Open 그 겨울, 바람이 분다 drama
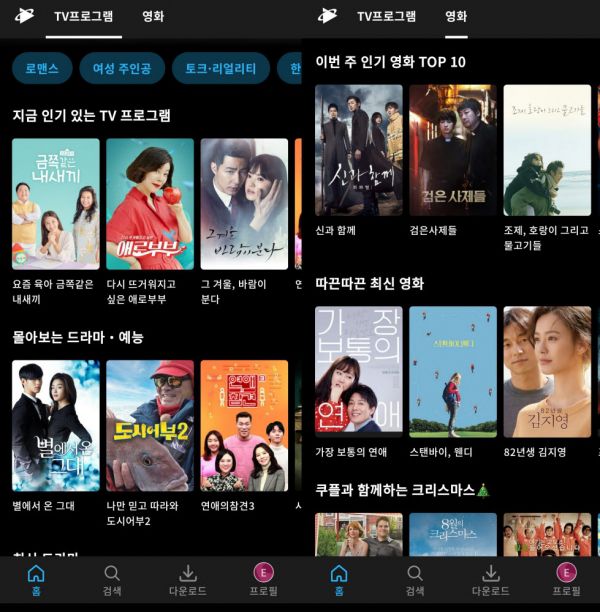 tap(244, 204)
